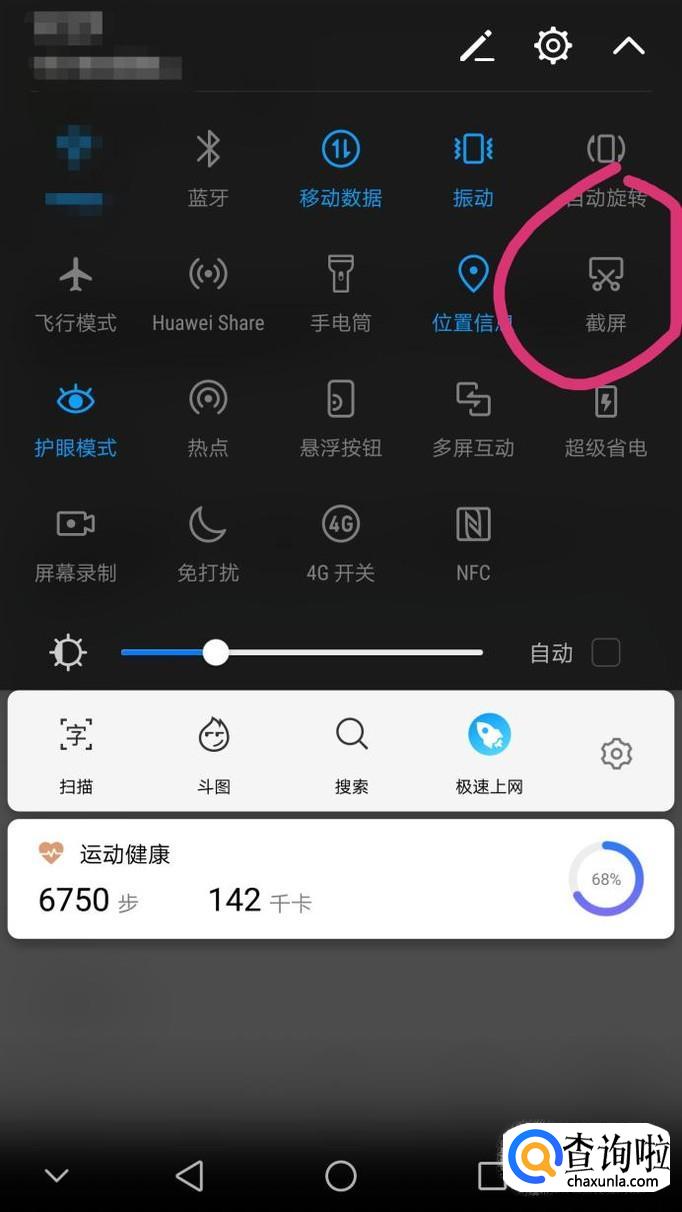Image resolution: width=682 pixels, height=1212 pixels.
Task: Start screen recording (屏幕录制)
Action: 76,543
